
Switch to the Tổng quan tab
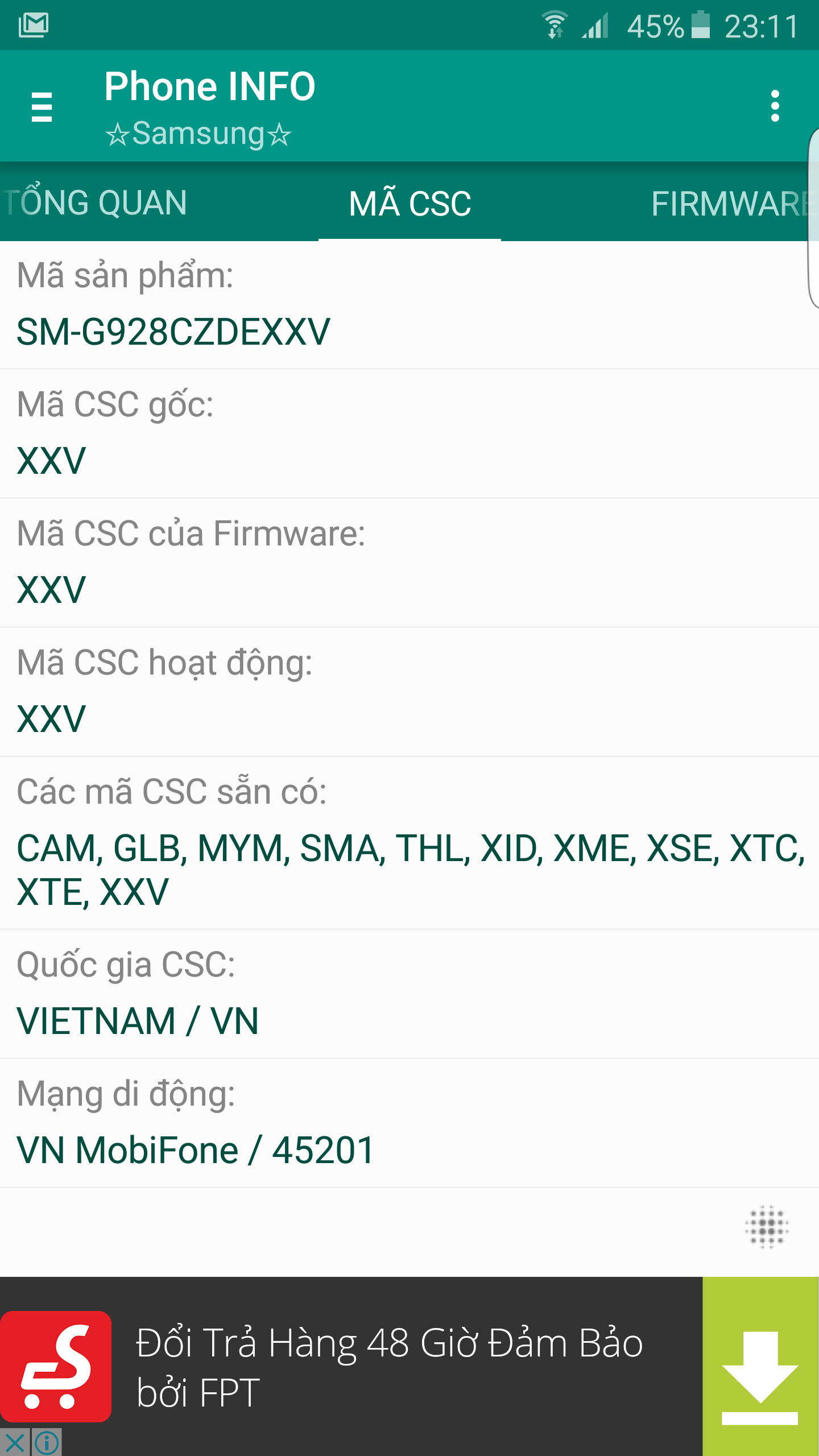coord(96,203)
